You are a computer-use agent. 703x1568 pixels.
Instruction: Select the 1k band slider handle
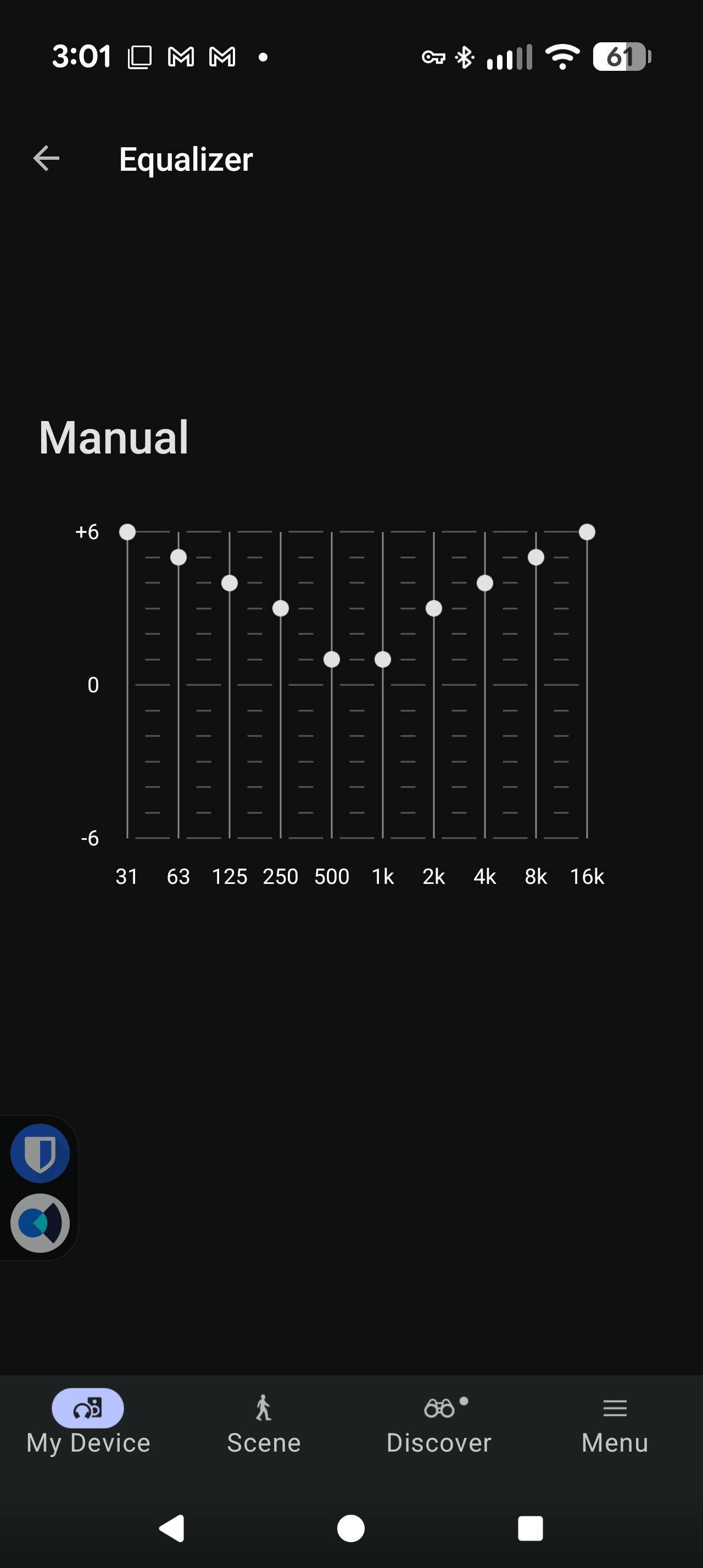(x=383, y=659)
